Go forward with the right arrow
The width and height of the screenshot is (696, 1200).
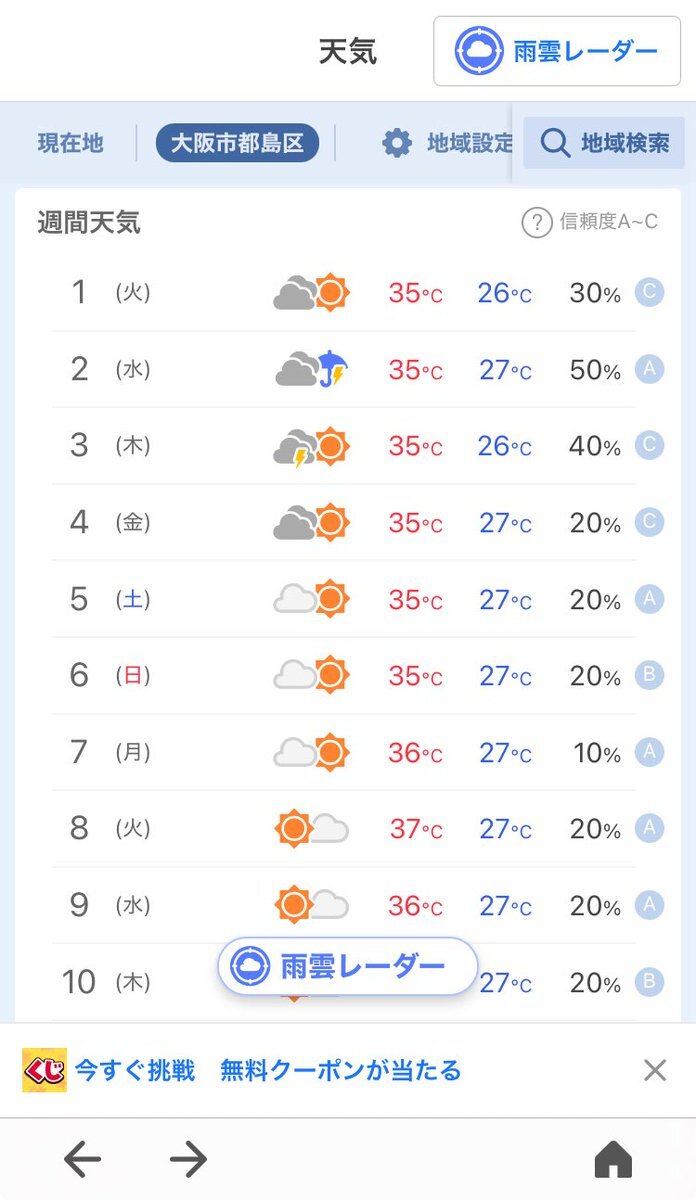(x=188, y=1160)
